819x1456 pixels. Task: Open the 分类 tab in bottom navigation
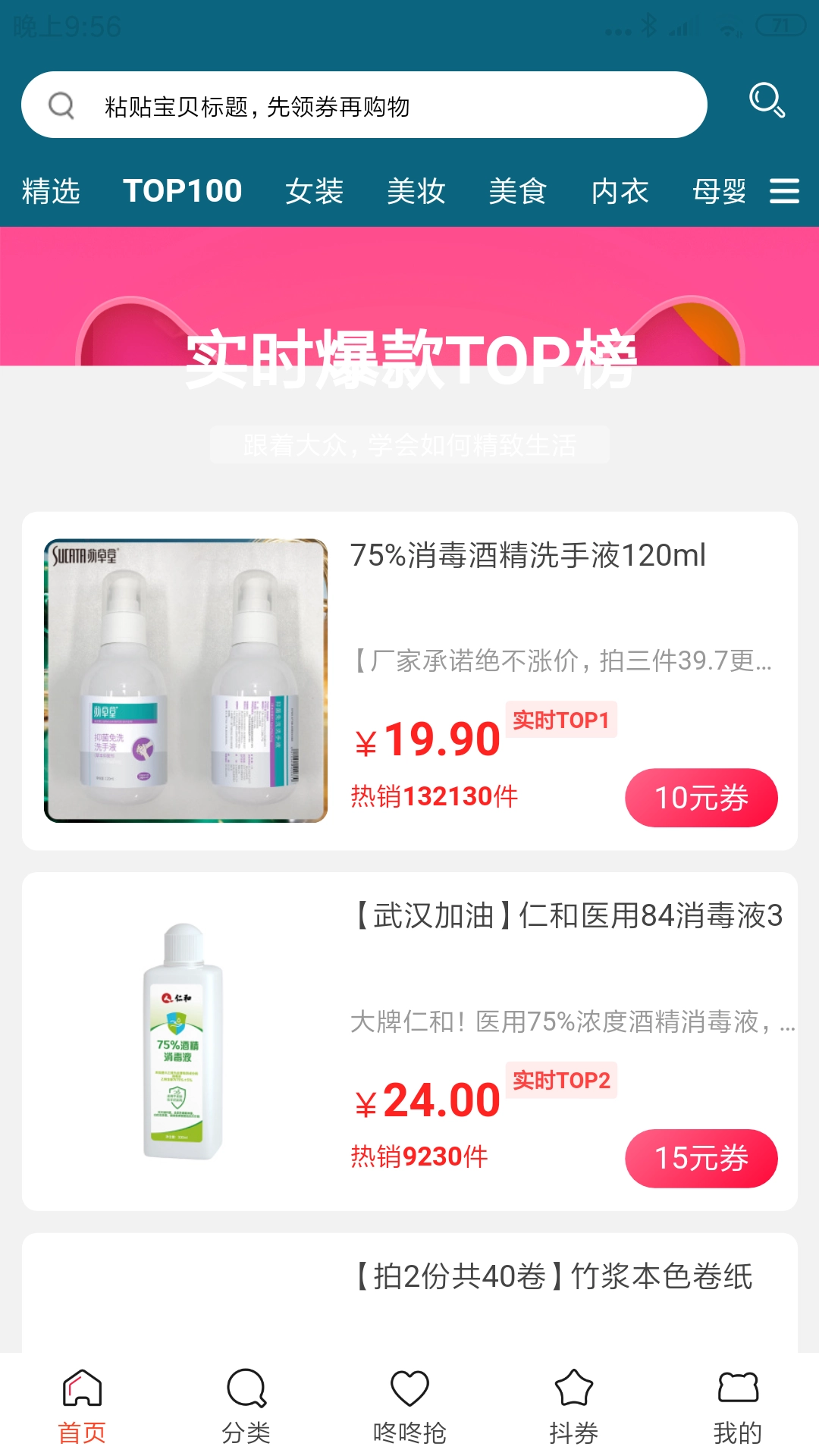point(246,1404)
